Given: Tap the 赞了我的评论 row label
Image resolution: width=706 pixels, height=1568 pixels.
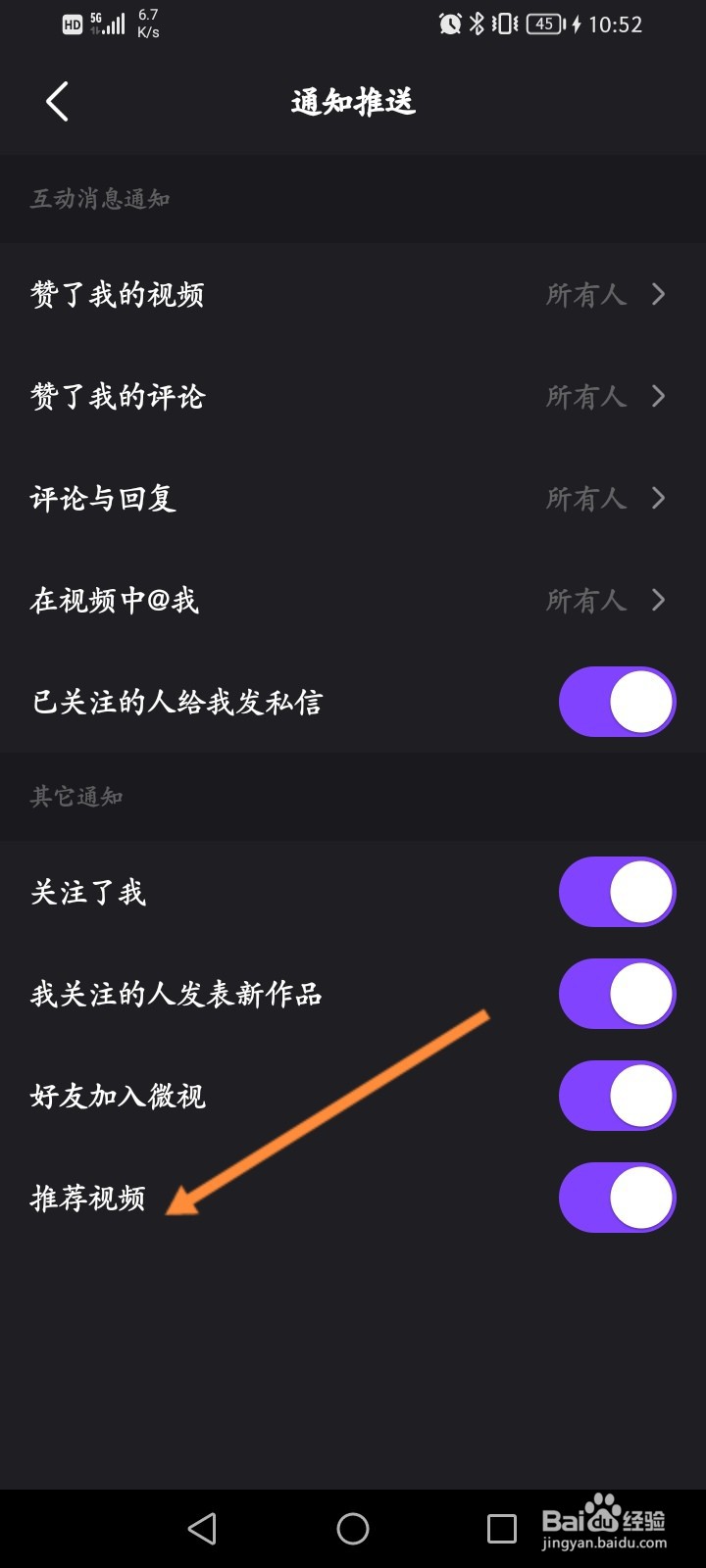Looking at the screenshot, I should [117, 396].
